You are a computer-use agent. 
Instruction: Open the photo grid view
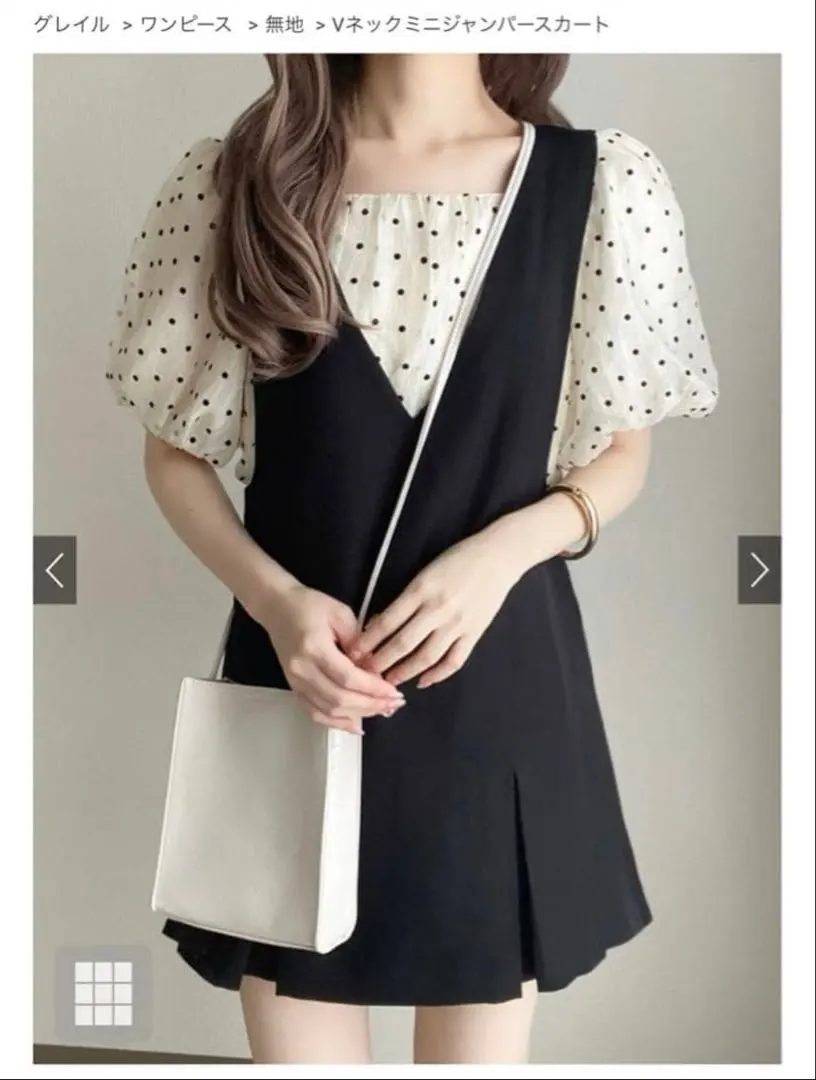click(x=103, y=994)
